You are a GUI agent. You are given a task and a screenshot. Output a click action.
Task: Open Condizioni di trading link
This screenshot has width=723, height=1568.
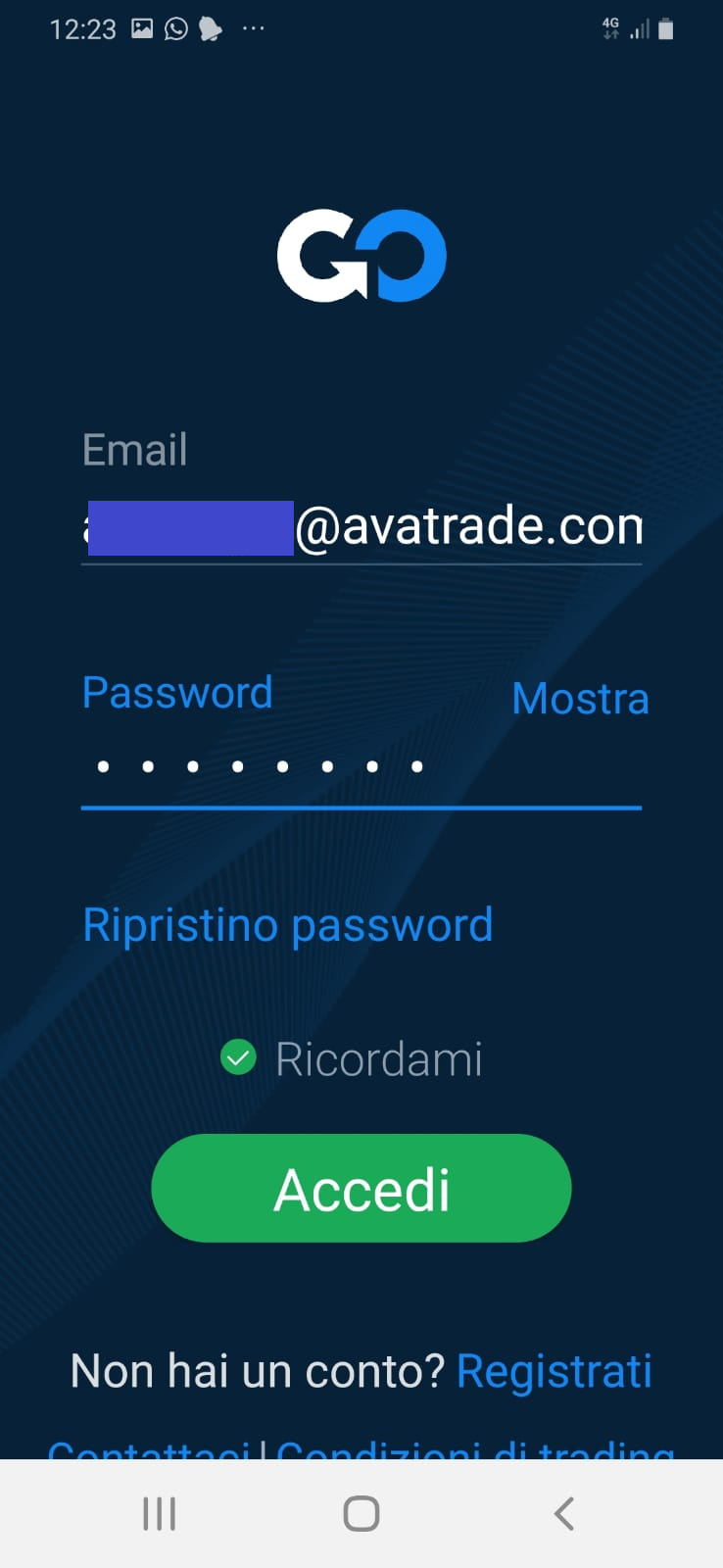(476, 1449)
